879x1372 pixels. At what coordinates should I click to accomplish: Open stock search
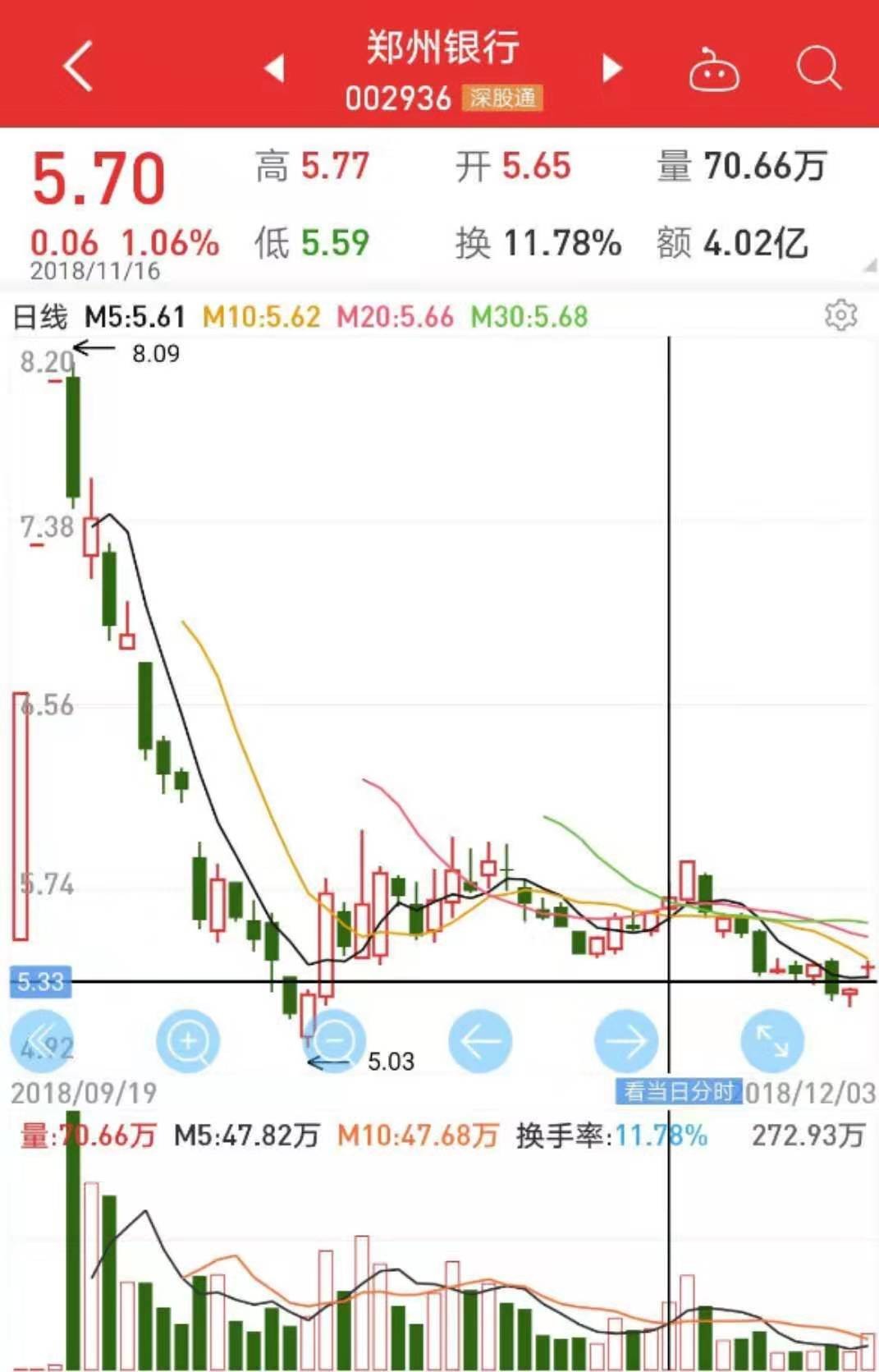pyautogui.click(x=818, y=67)
